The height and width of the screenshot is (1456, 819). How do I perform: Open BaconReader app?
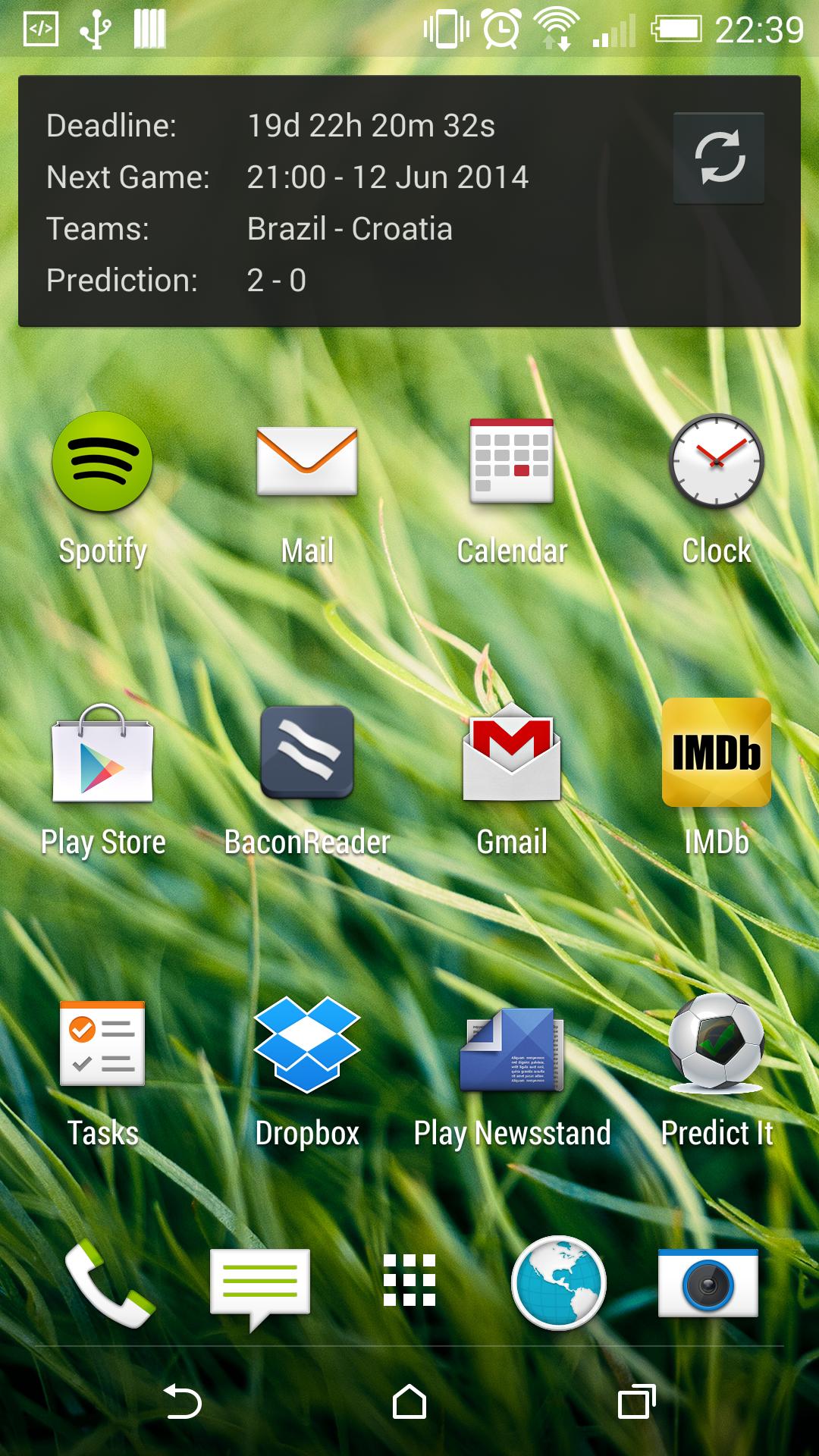tap(307, 753)
